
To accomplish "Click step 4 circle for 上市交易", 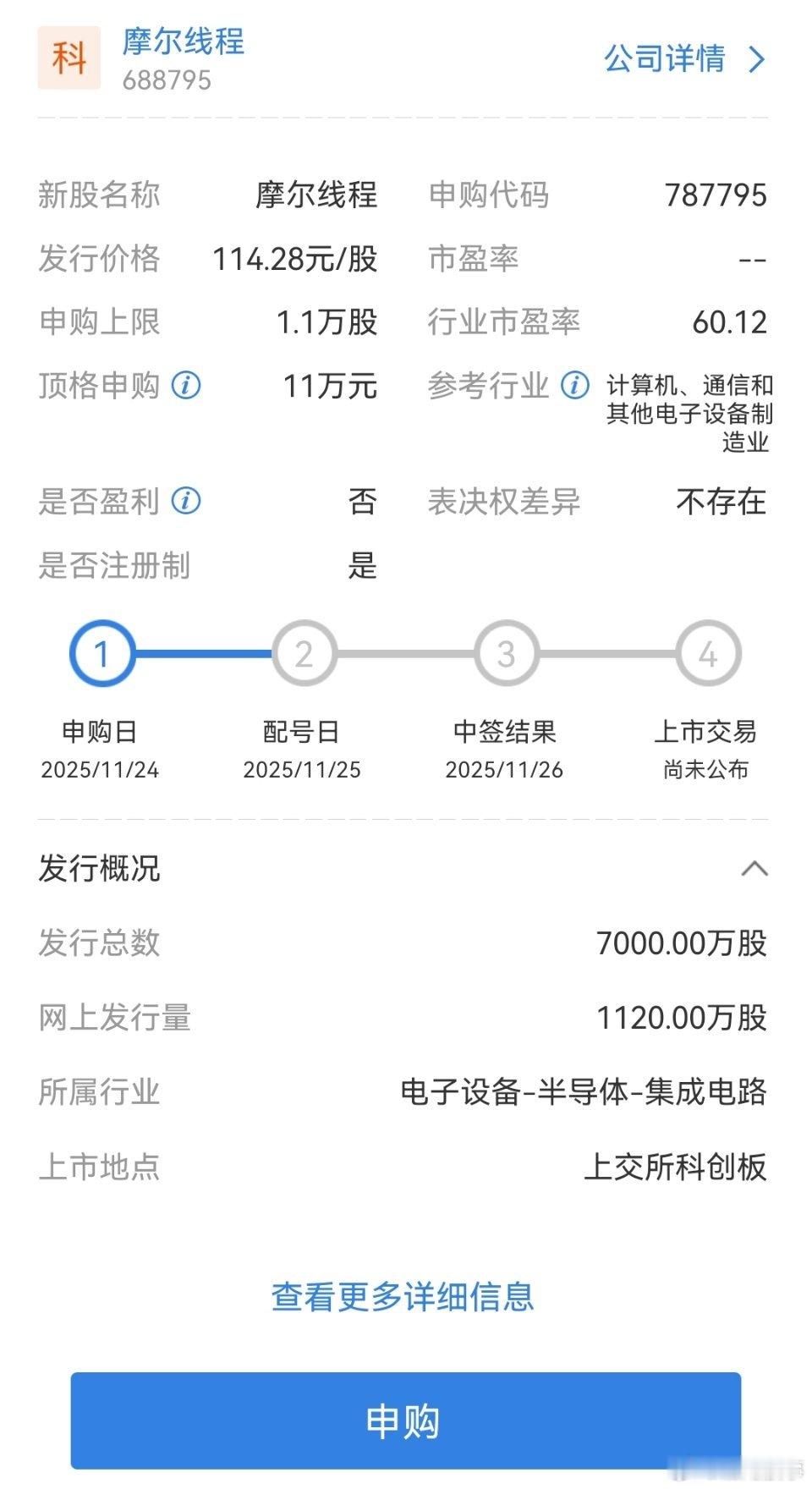I will [707, 651].
